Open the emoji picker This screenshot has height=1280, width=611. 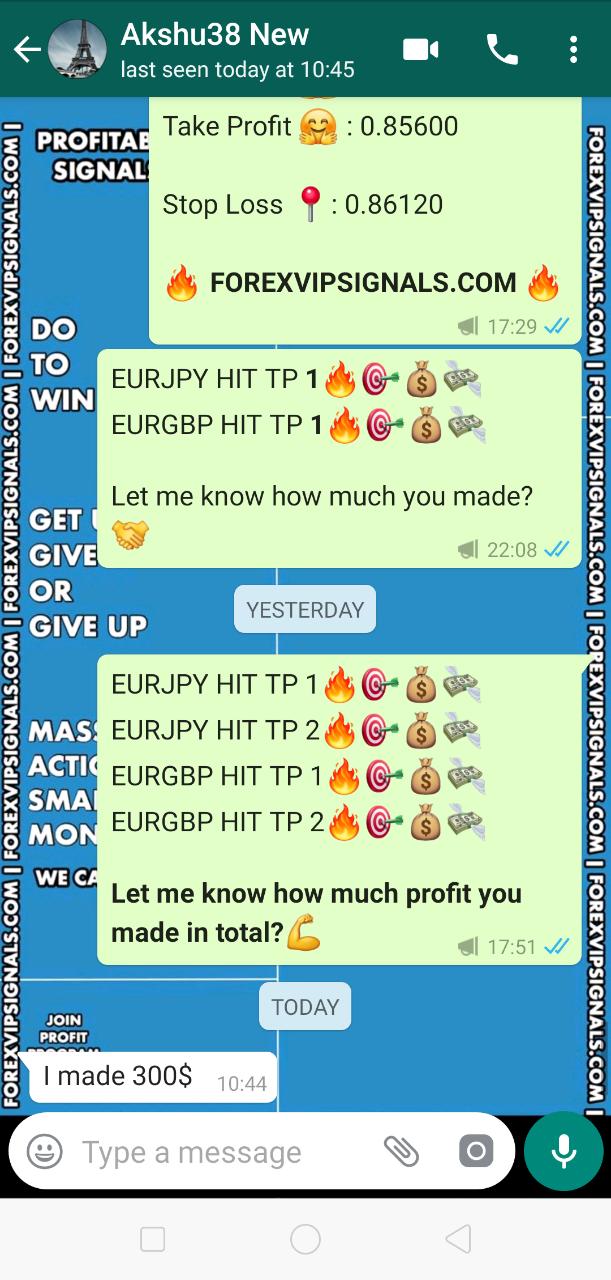tap(45, 1151)
